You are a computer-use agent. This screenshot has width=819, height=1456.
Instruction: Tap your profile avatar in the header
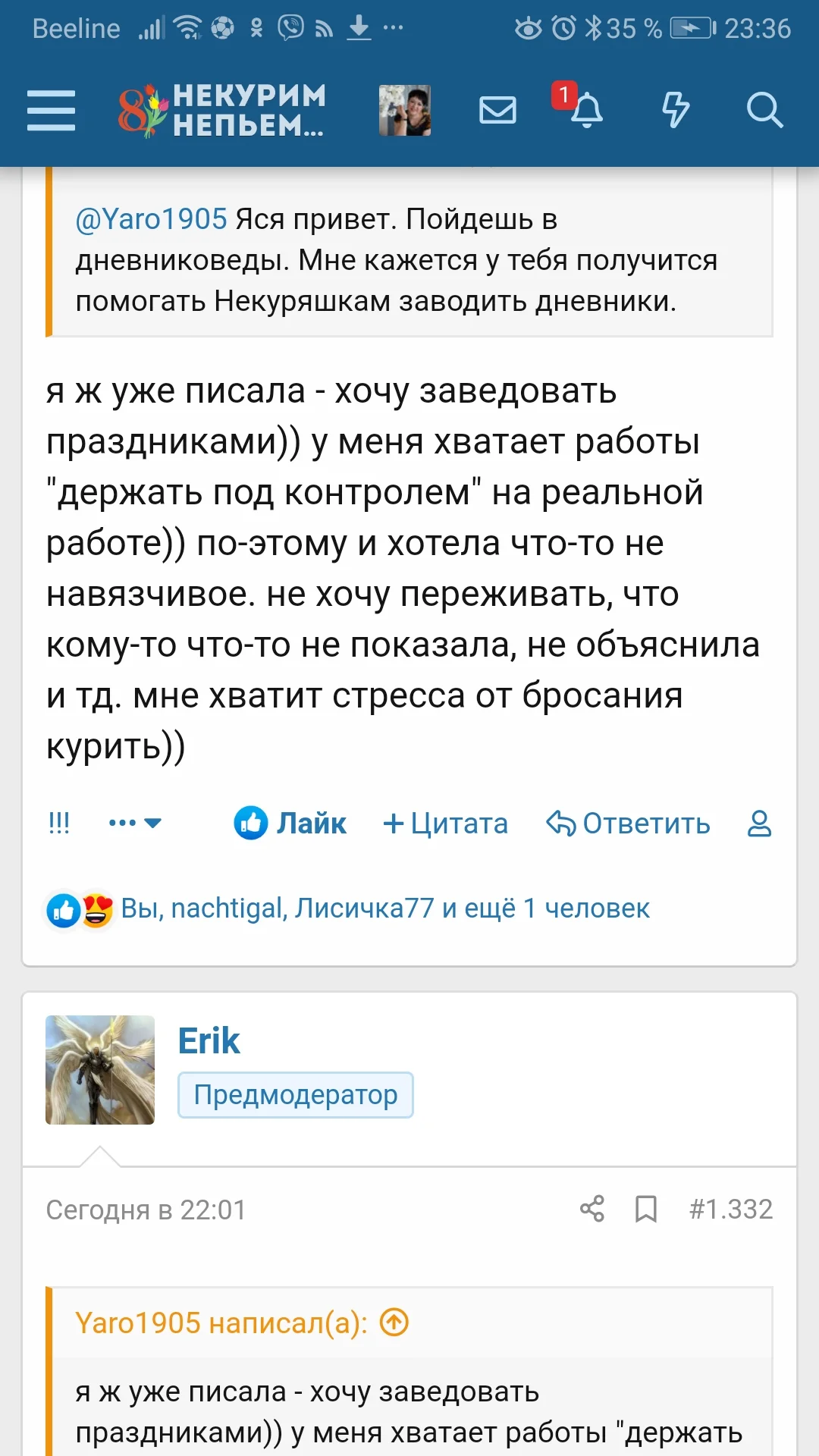point(404,111)
